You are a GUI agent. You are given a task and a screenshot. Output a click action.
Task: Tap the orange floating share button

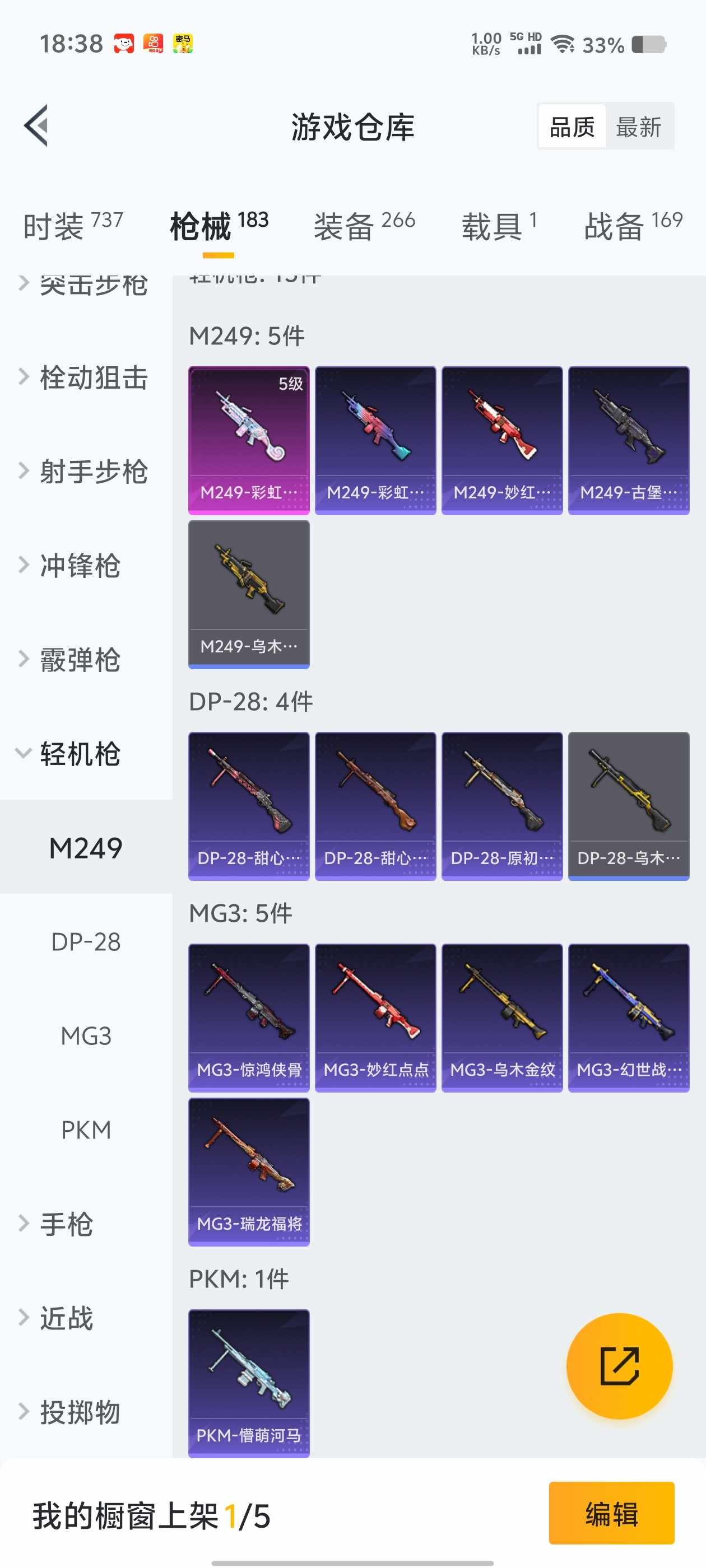pos(619,1366)
